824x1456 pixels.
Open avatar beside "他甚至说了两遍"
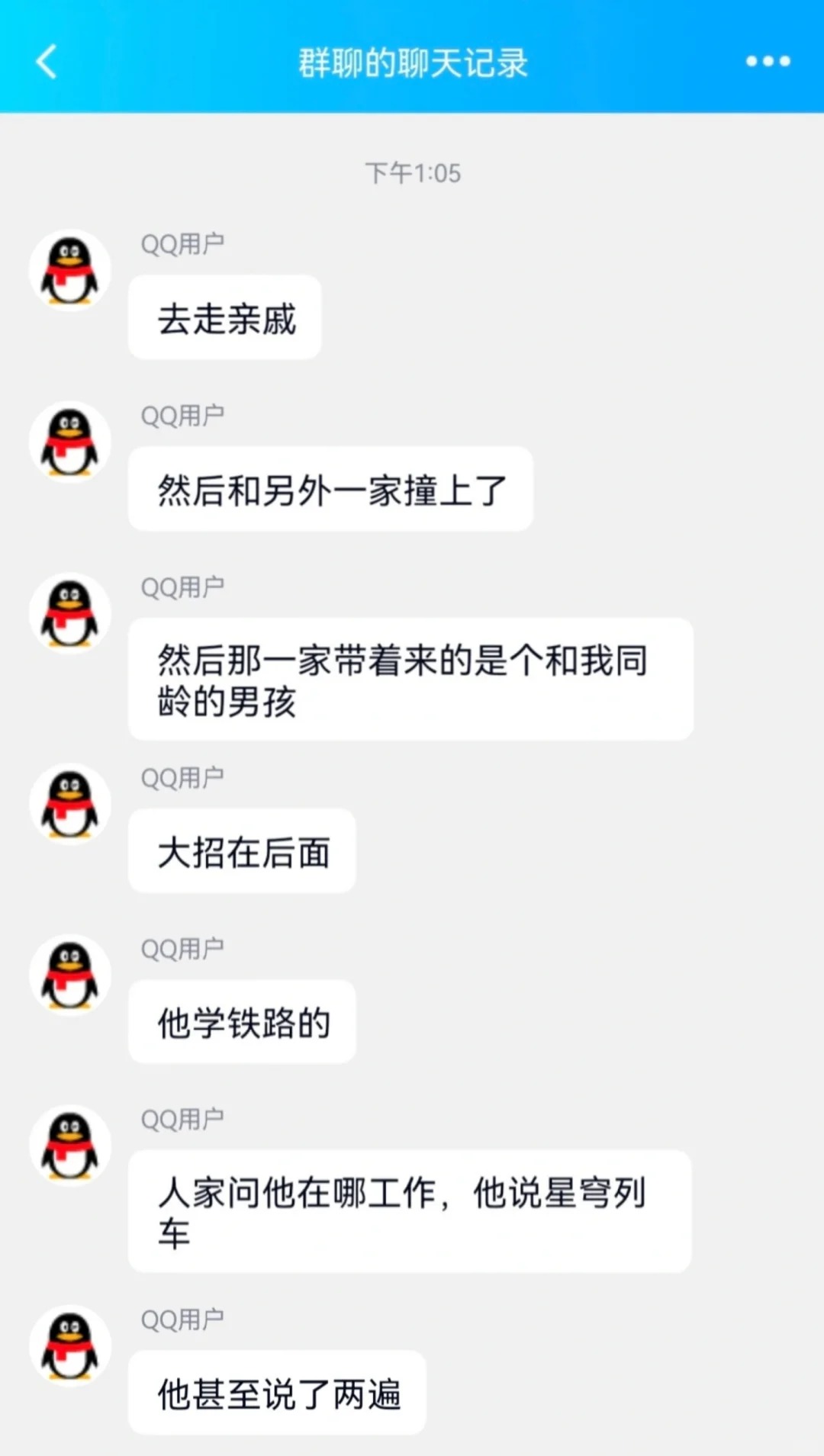click(x=69, y=1344)
